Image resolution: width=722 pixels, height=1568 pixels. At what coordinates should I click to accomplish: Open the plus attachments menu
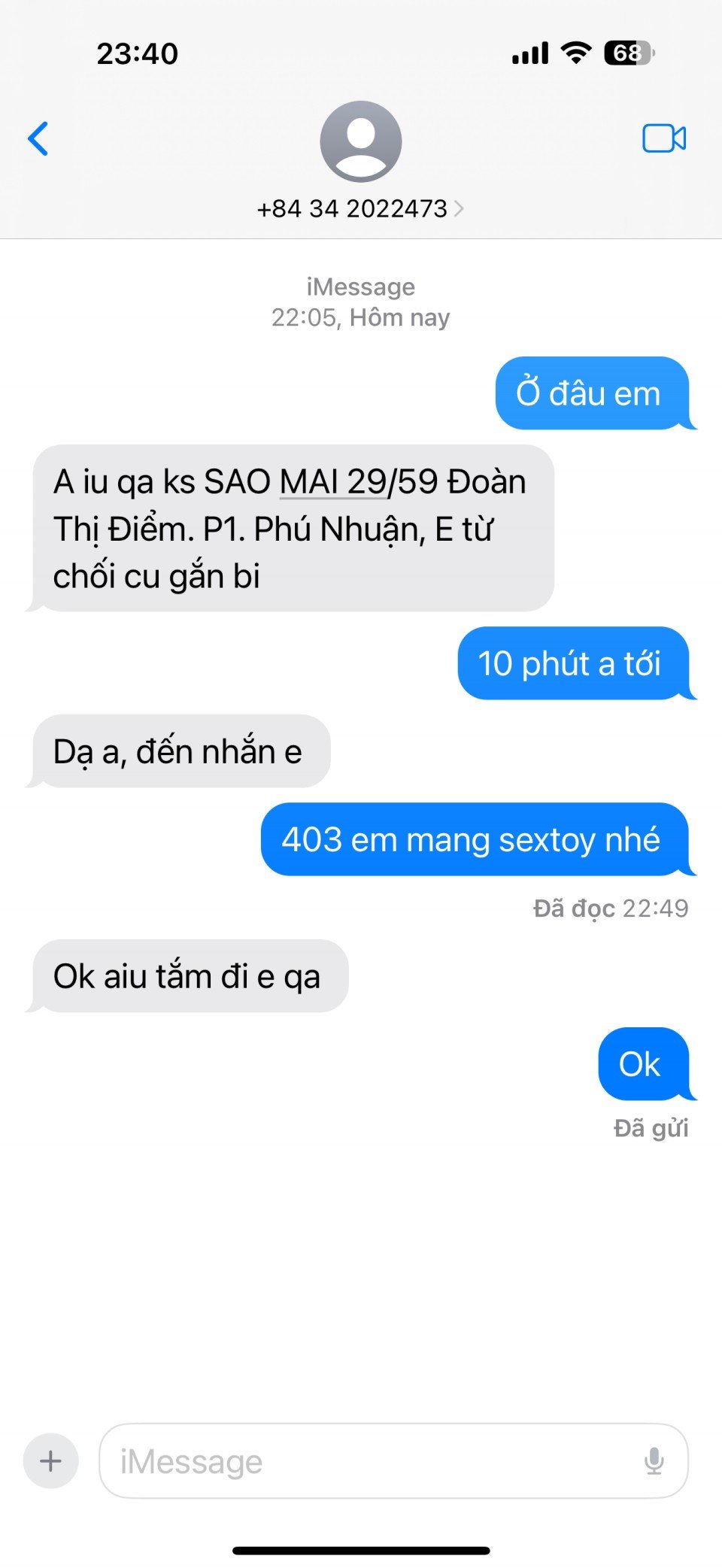point(50,1461)
